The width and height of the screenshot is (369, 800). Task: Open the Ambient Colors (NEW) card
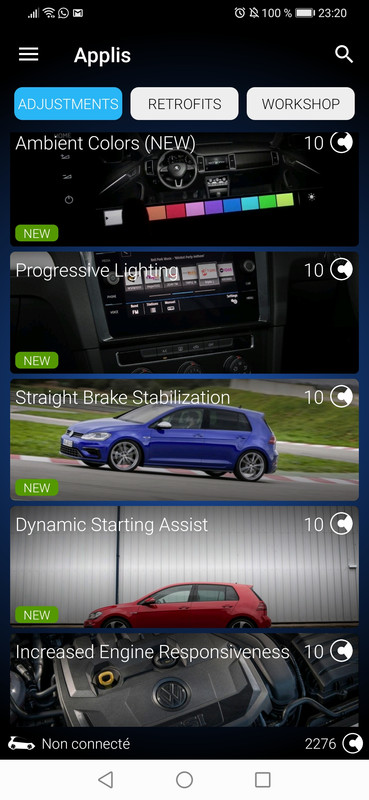pos(184,189)
